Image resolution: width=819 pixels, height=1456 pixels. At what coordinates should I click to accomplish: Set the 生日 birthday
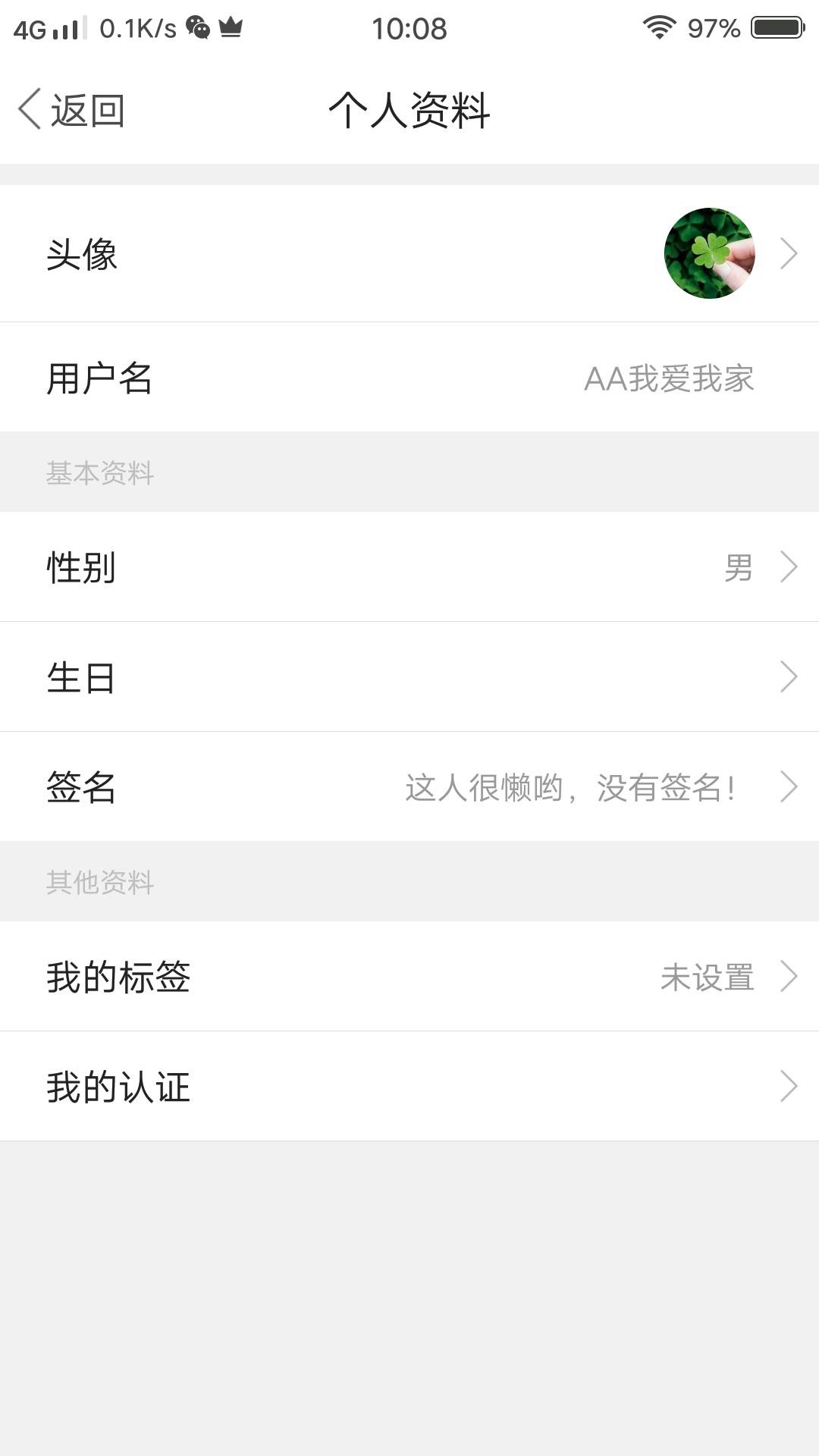(409, 676)
